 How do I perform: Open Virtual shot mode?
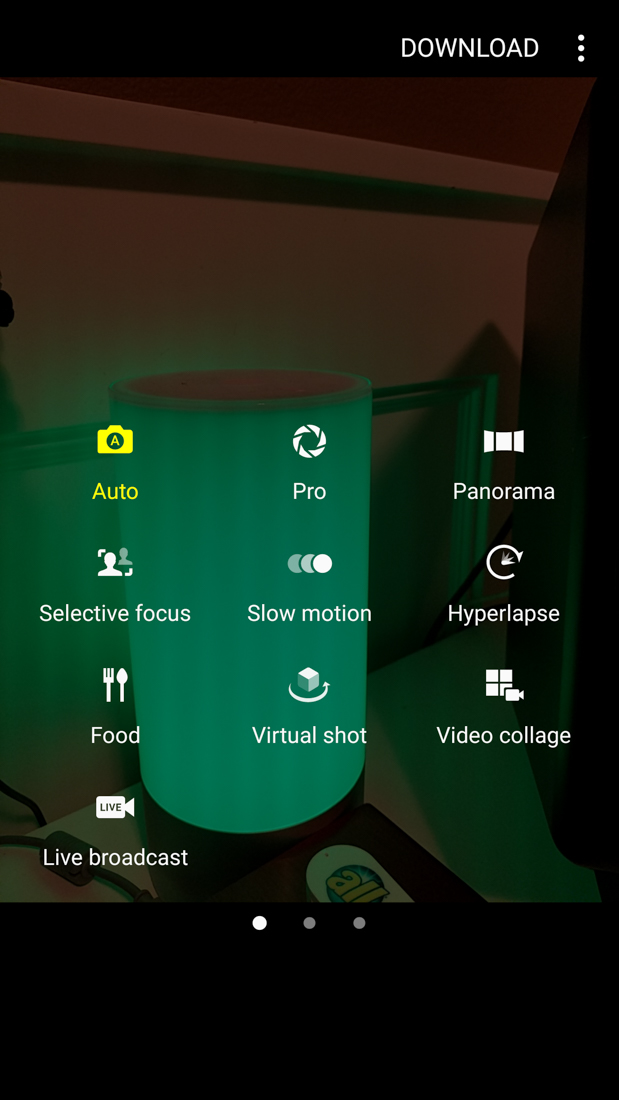point(309,707)
